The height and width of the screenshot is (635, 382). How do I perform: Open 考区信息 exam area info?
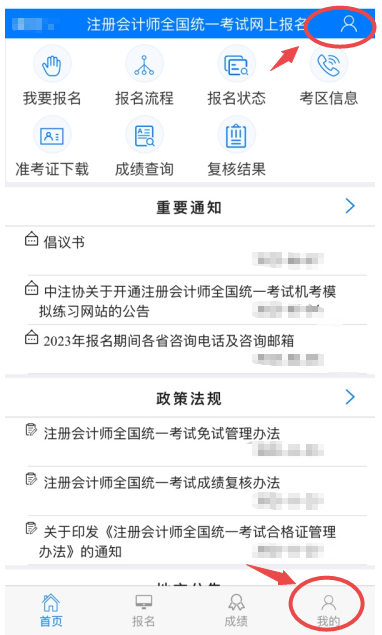coord(329,76)
